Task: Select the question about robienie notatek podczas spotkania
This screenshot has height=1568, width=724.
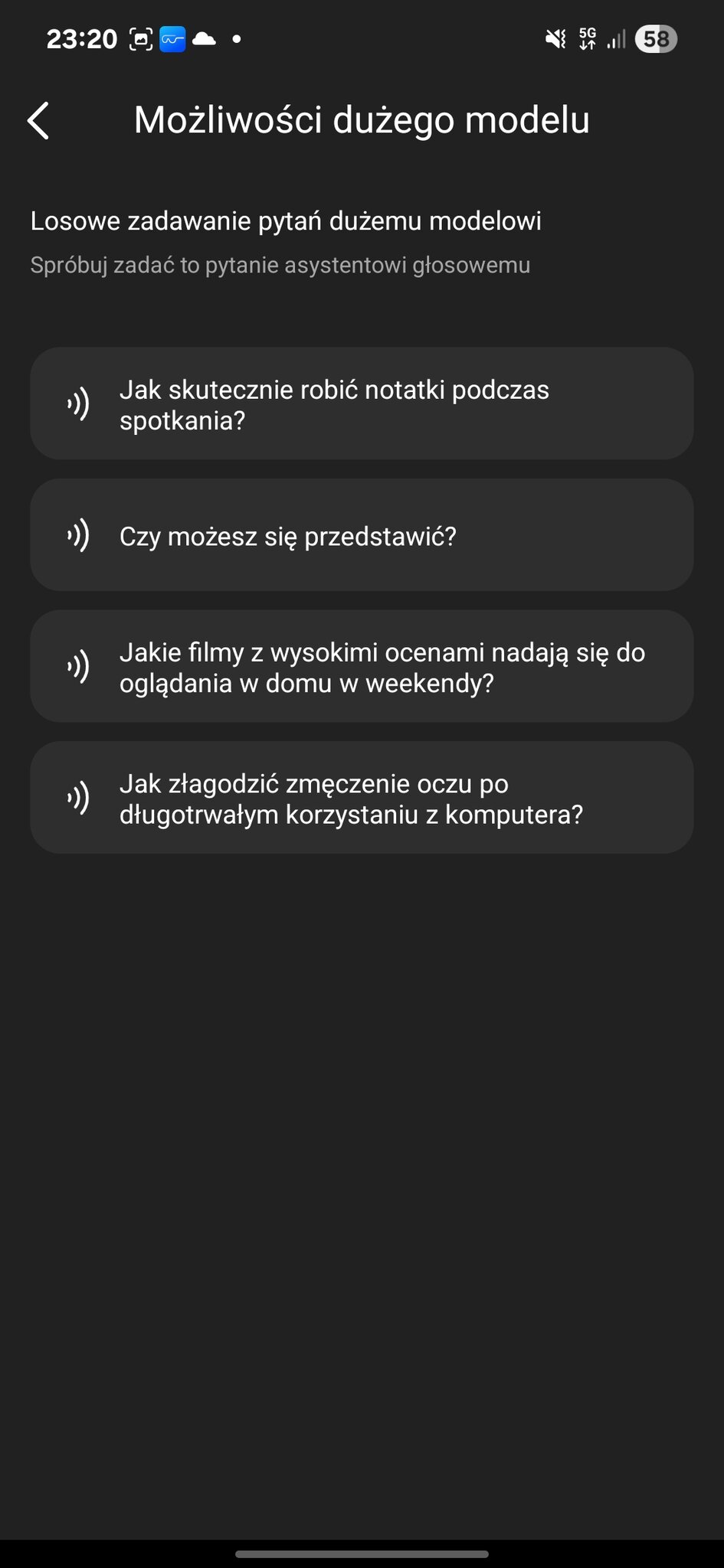Action: coord(362,404)
